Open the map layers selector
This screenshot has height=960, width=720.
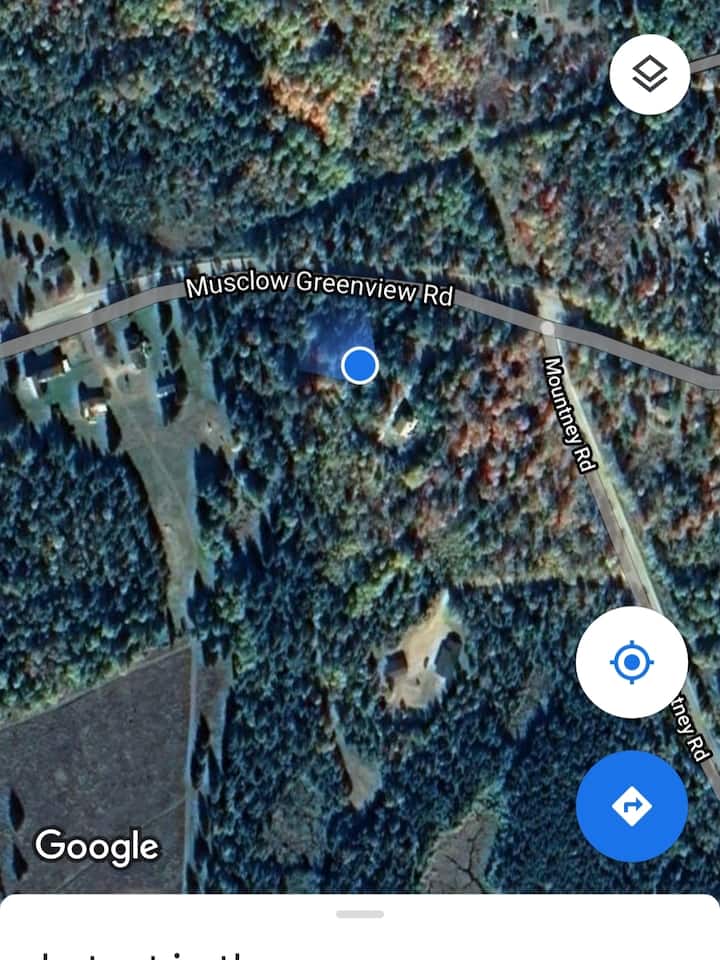tap(650, 73)
